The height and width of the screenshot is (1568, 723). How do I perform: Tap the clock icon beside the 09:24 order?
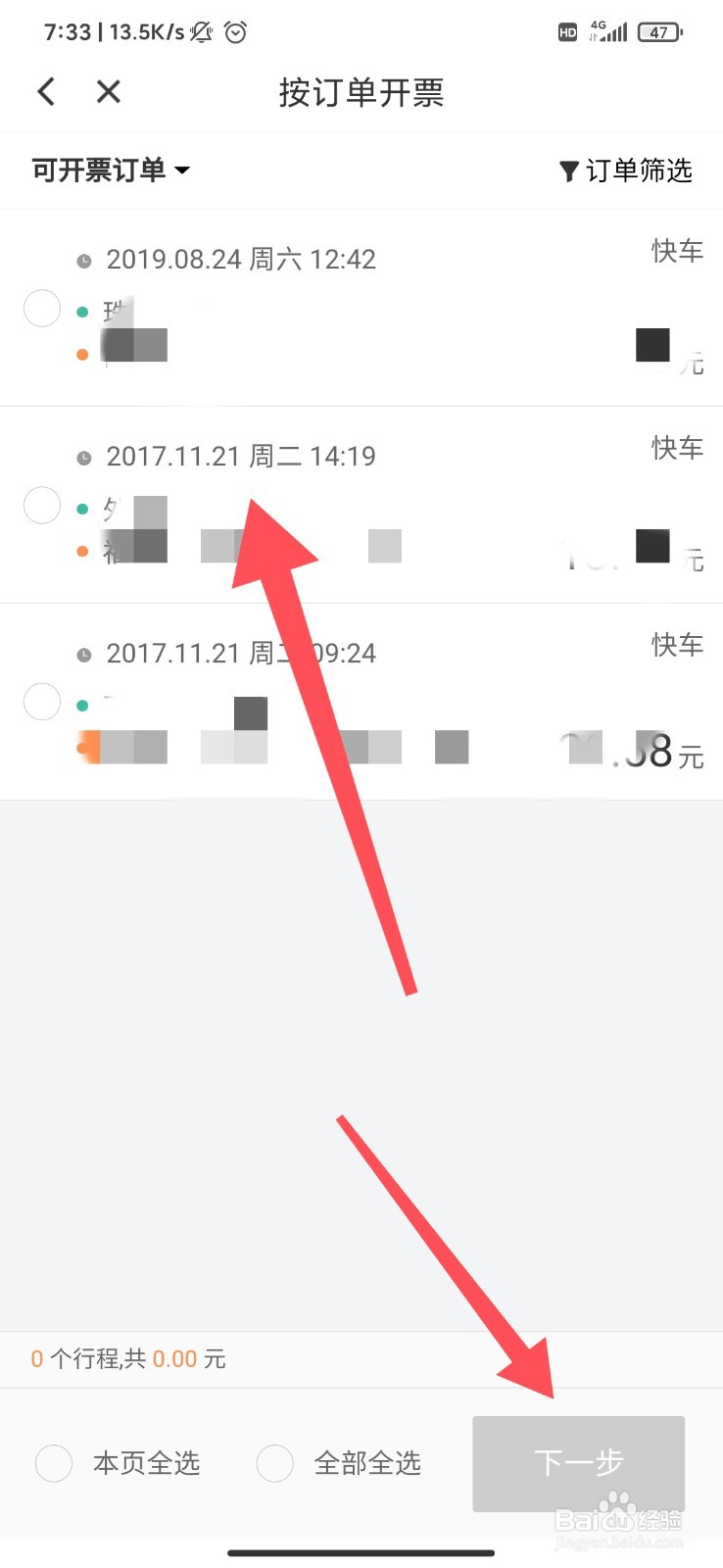[84, 653]
